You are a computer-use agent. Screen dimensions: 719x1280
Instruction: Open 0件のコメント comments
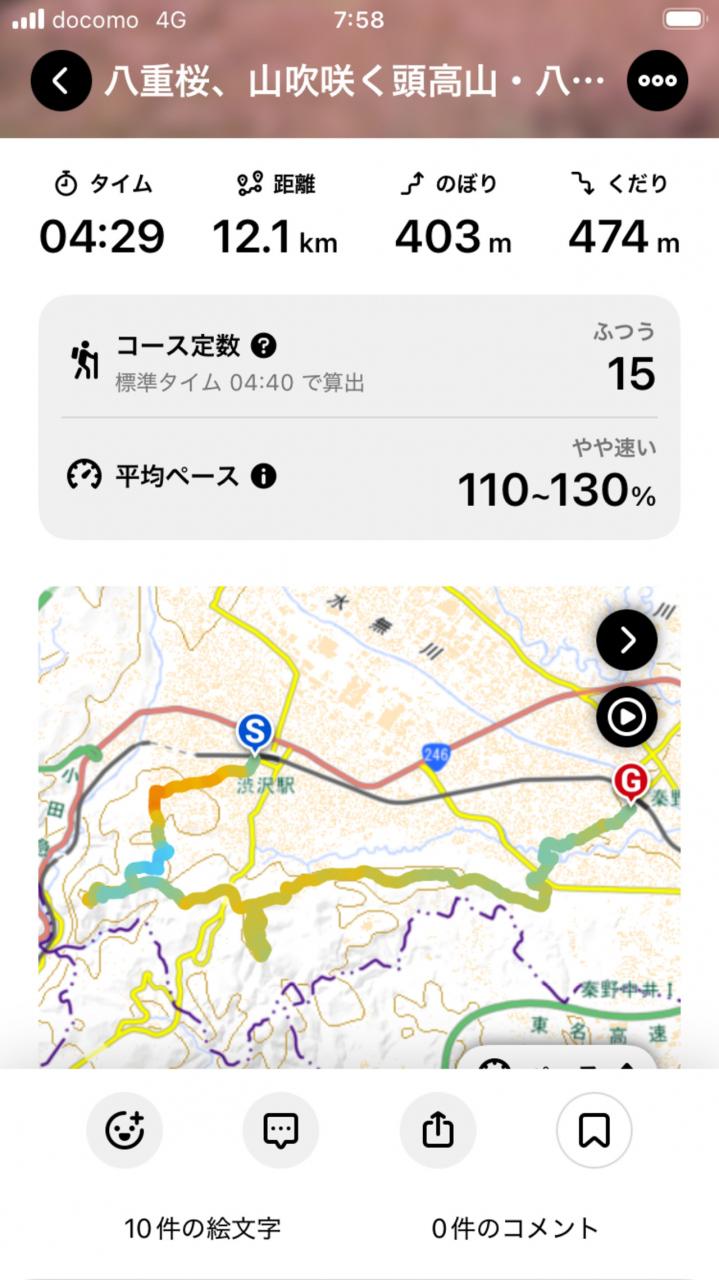point(515,1228)
